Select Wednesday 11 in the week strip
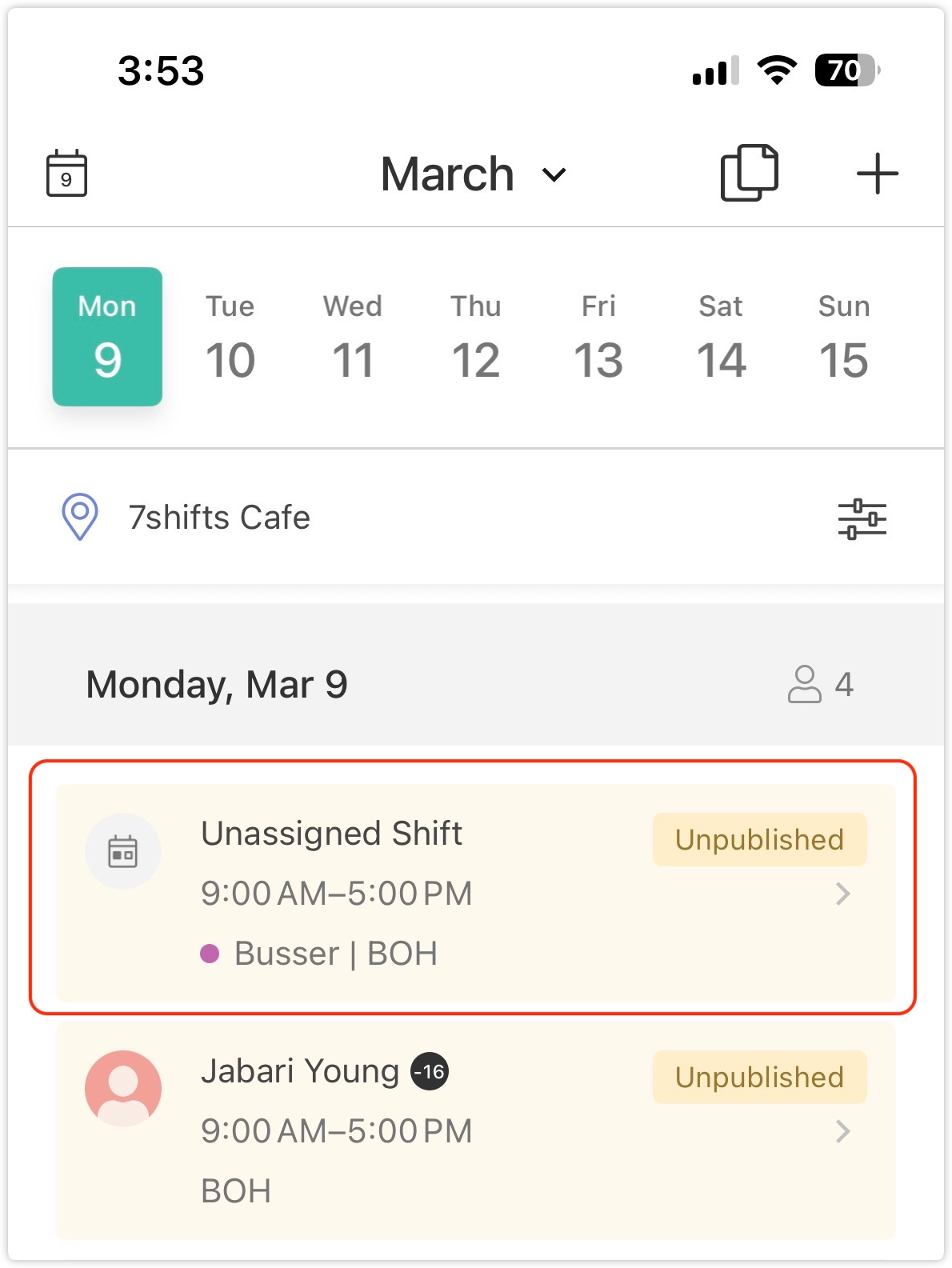This screenshot has width=952, height=1268. (353, 338)
